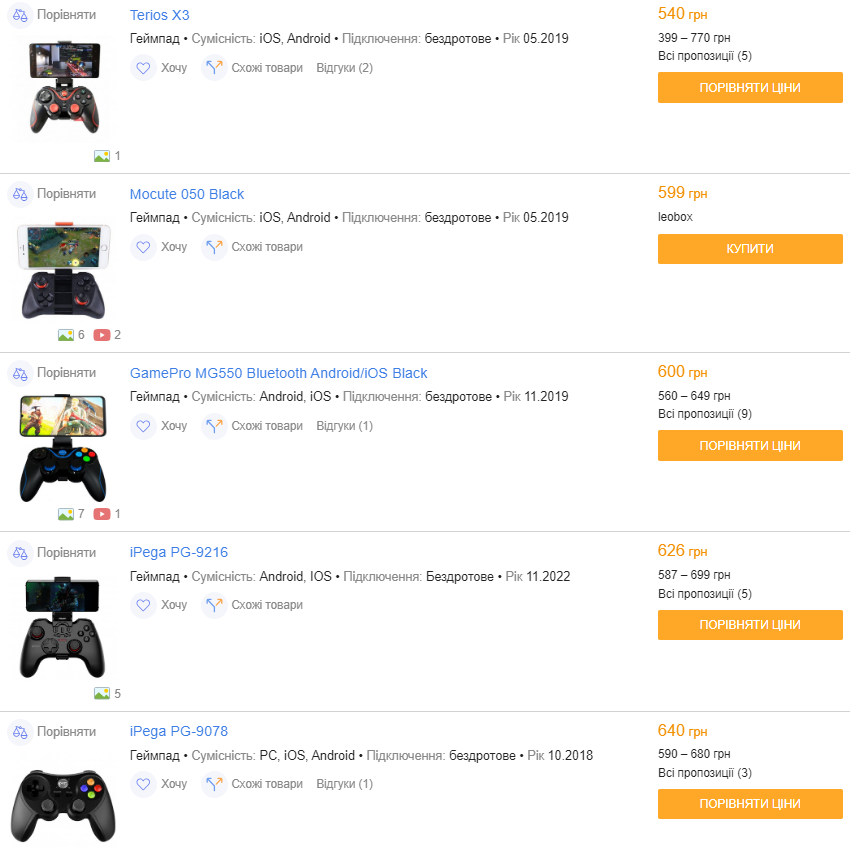Image resolution: width=850 pixels, height=848 pixels.
Task: Open GamePro MG550 Bluetooth product link
Action: (278, 373)
